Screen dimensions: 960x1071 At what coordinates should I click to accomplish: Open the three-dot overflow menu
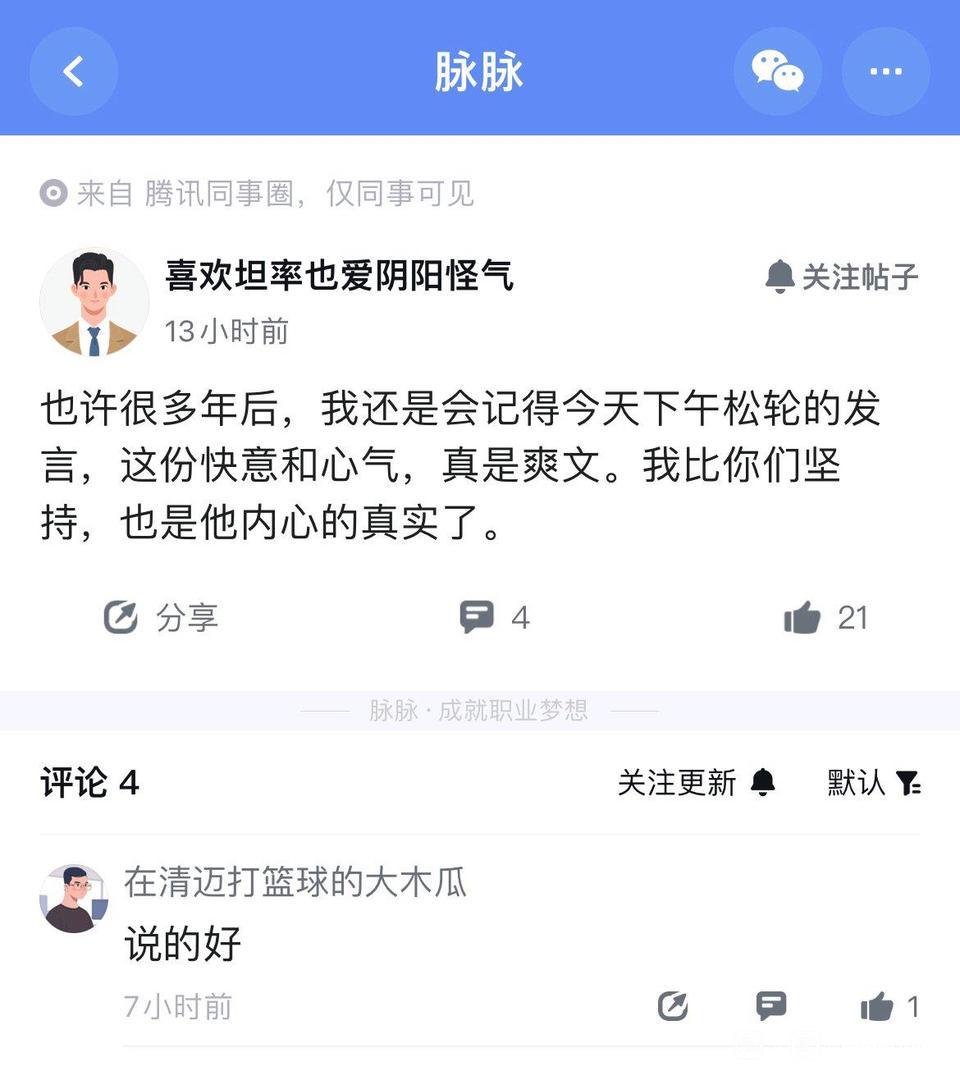(x=885, y=72)
